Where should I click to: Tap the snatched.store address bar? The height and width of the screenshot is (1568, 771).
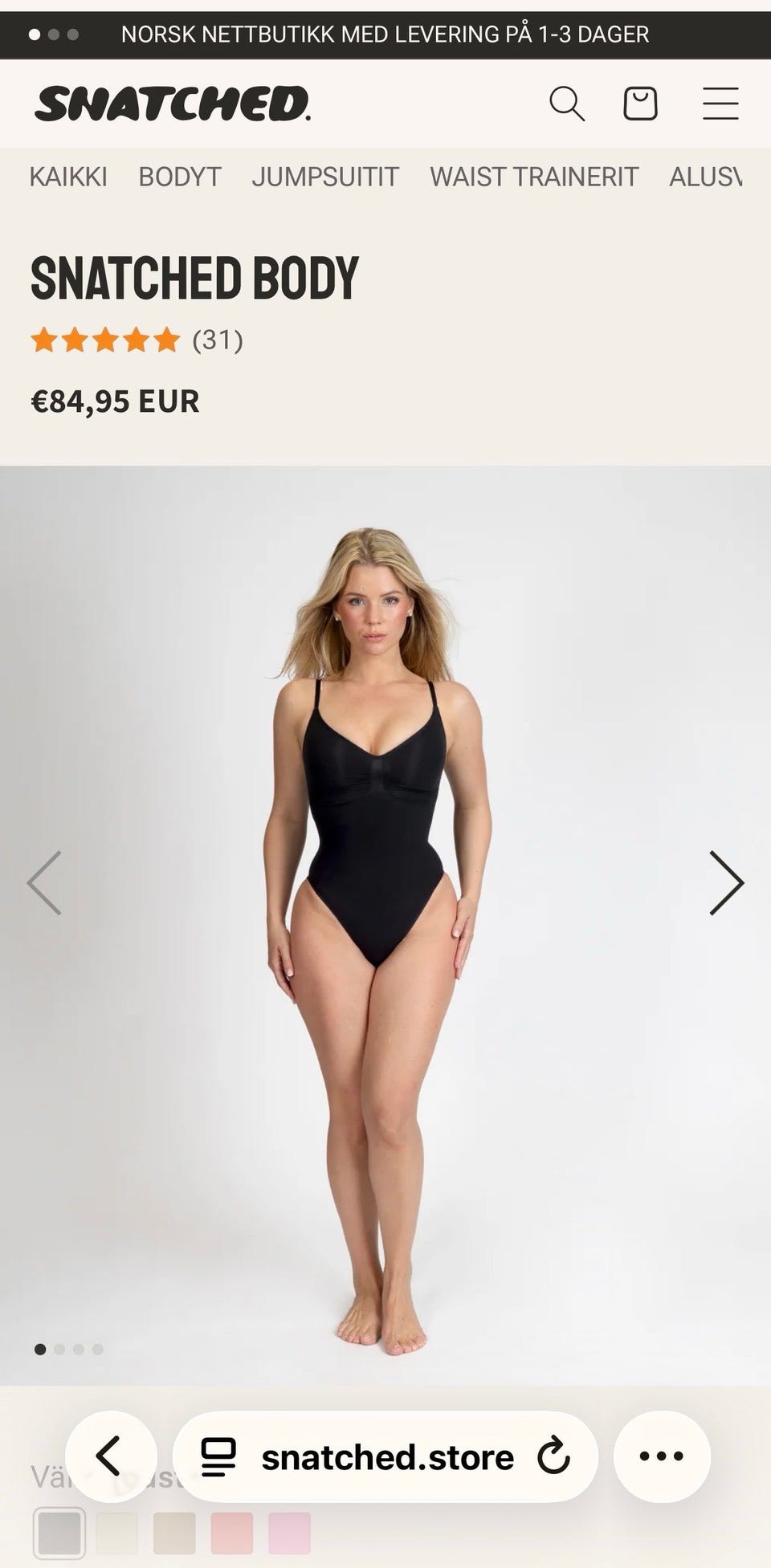pos(385,1456)
